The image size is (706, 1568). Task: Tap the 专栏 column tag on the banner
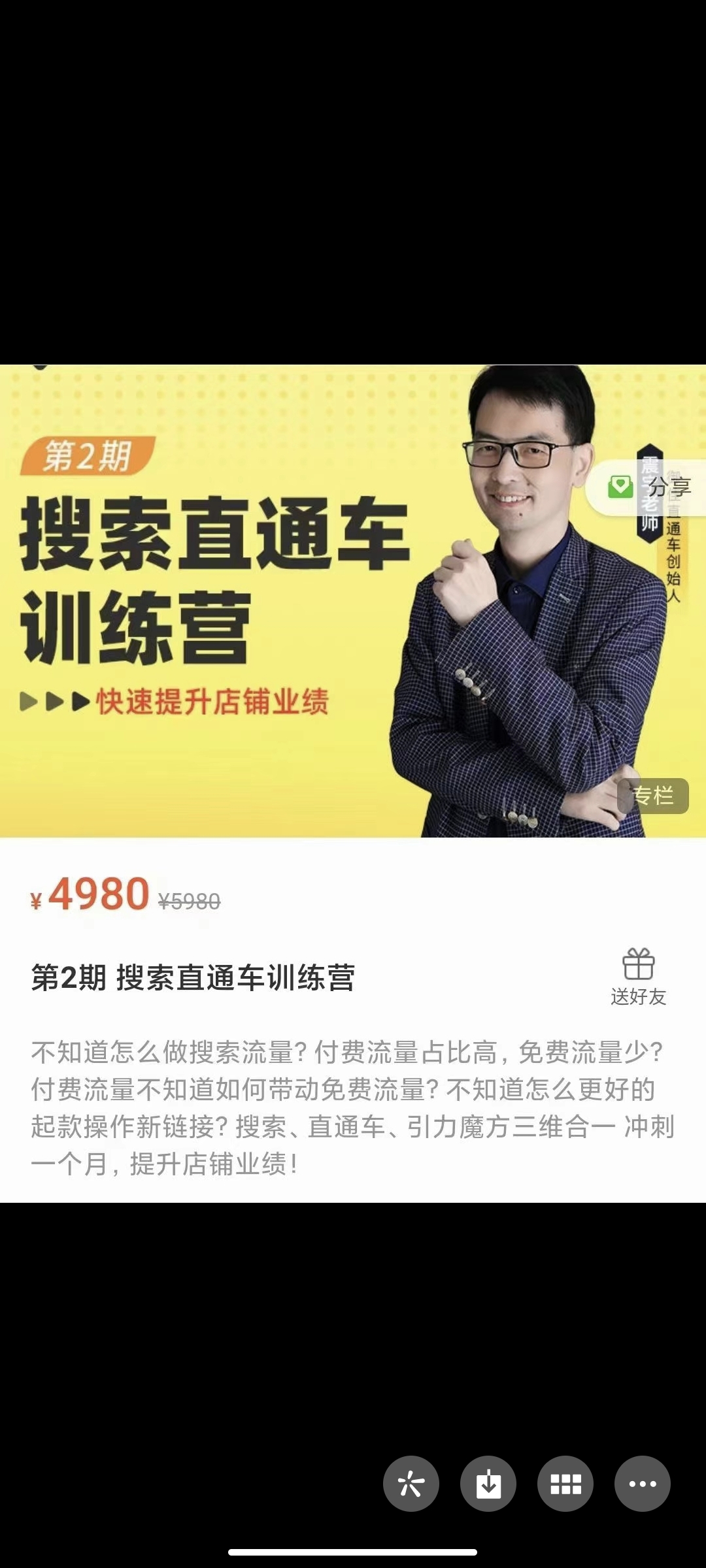coord(654,796)
